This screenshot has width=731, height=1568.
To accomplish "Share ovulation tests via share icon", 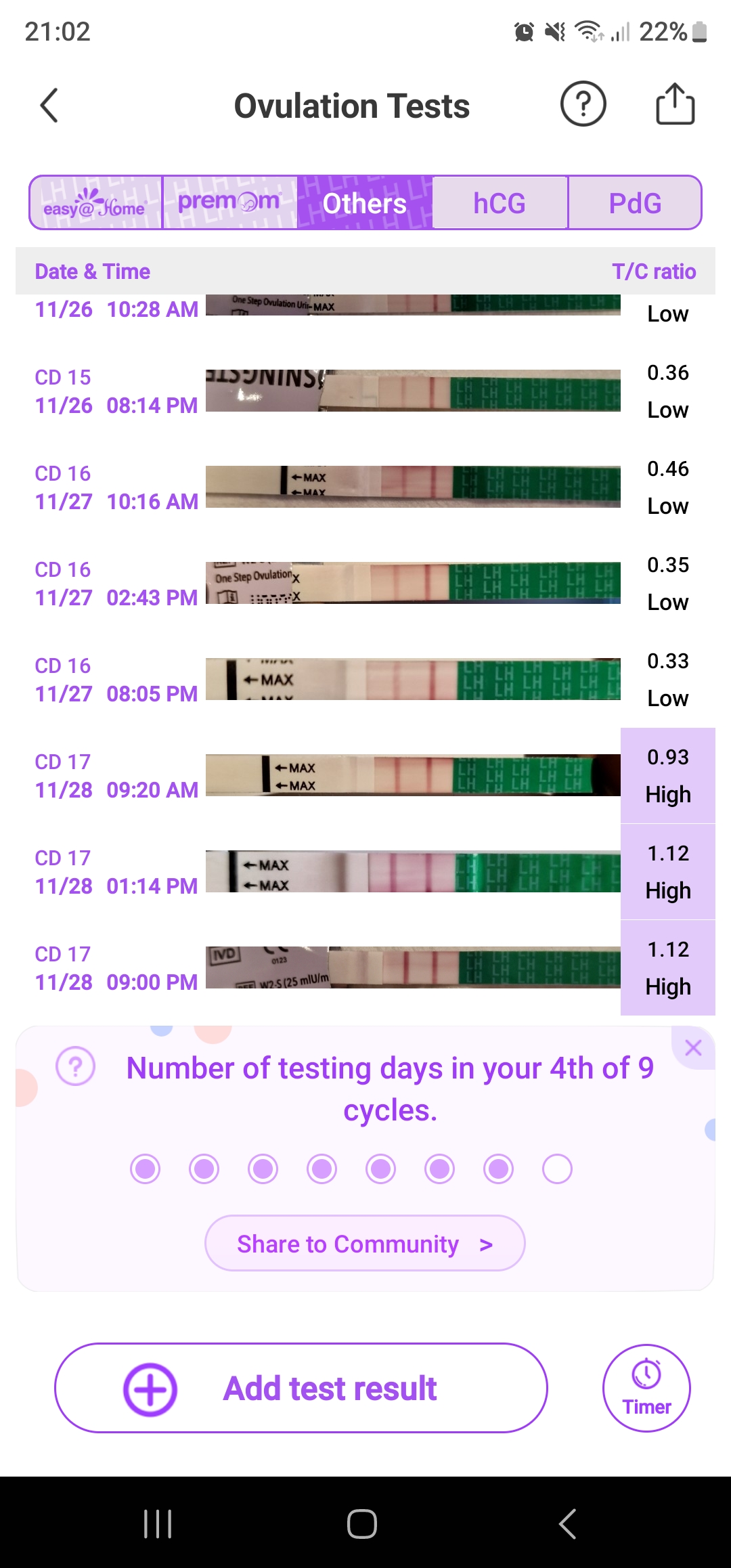I will click(675, 104).
